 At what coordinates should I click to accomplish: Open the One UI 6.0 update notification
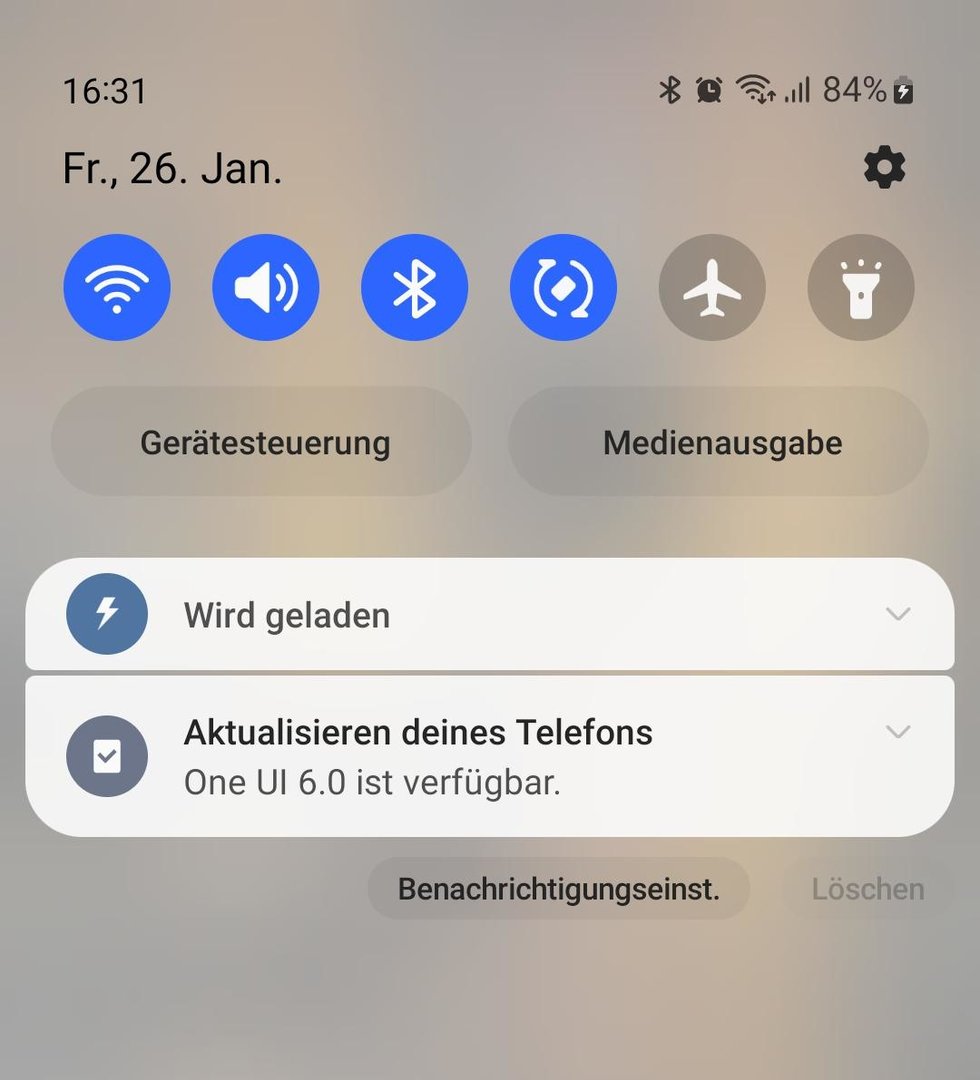(x=420, y=758)
